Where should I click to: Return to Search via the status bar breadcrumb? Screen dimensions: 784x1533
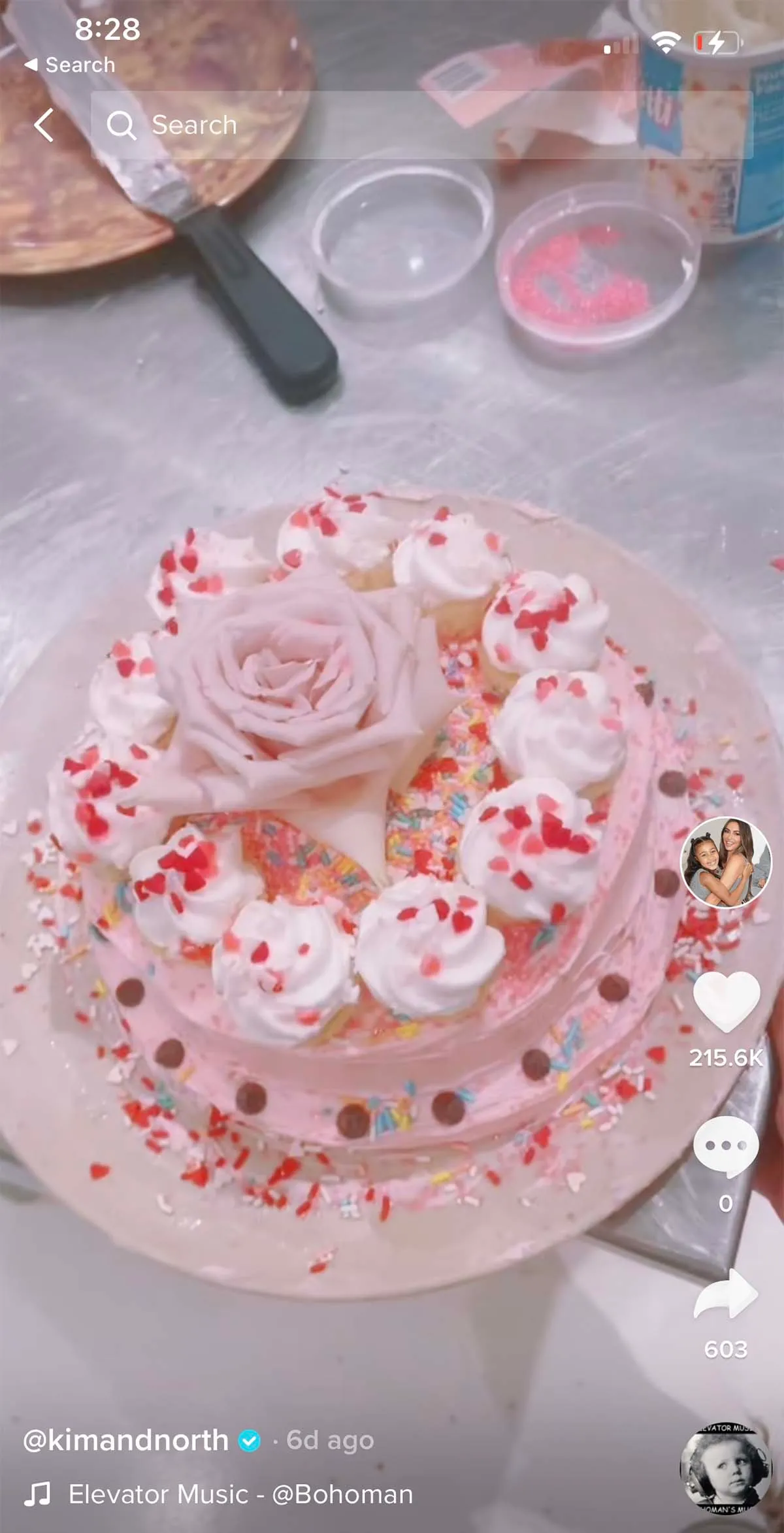[71, 65]
